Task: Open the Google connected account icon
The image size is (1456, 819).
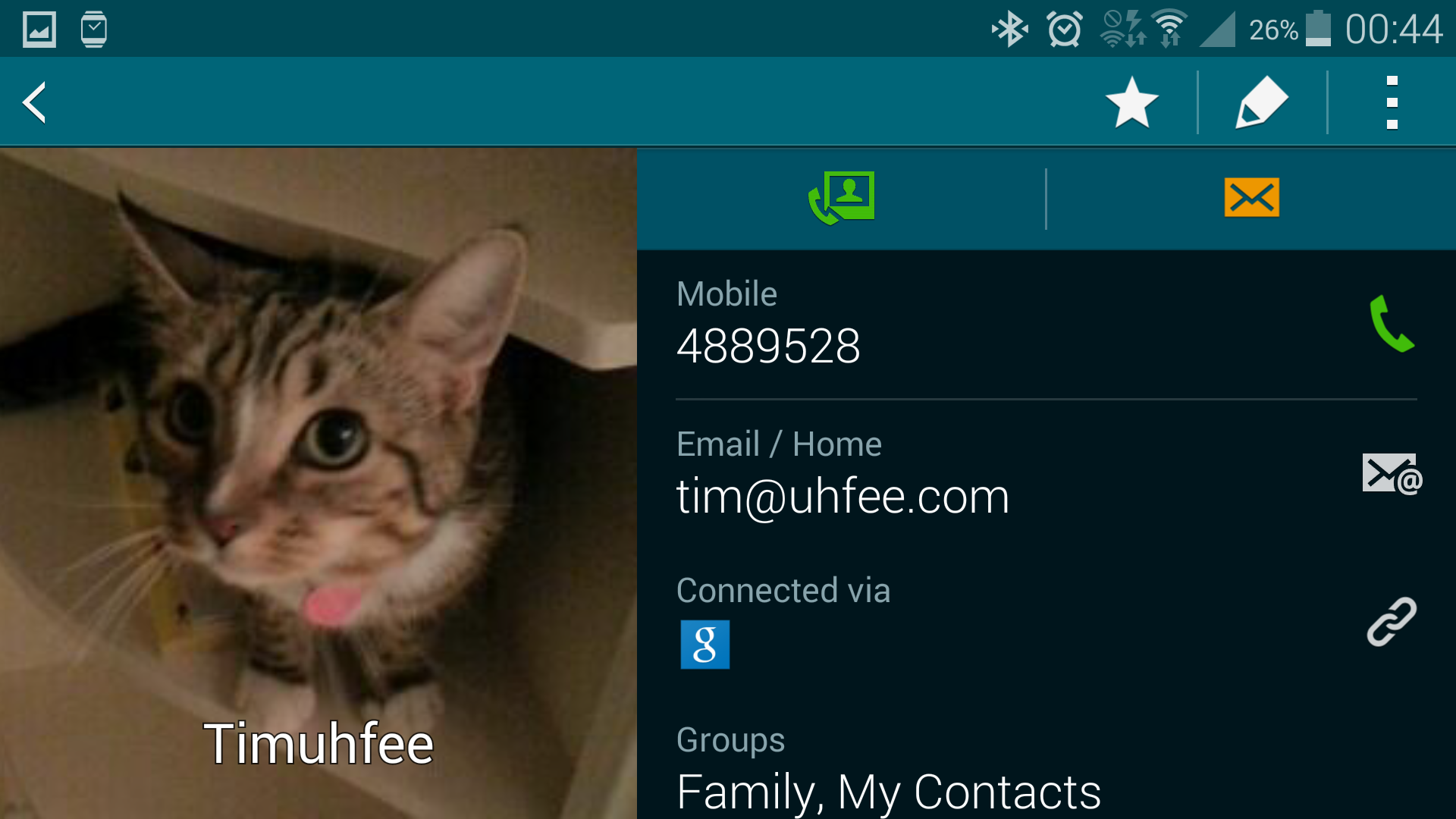Action: point(704,645)
